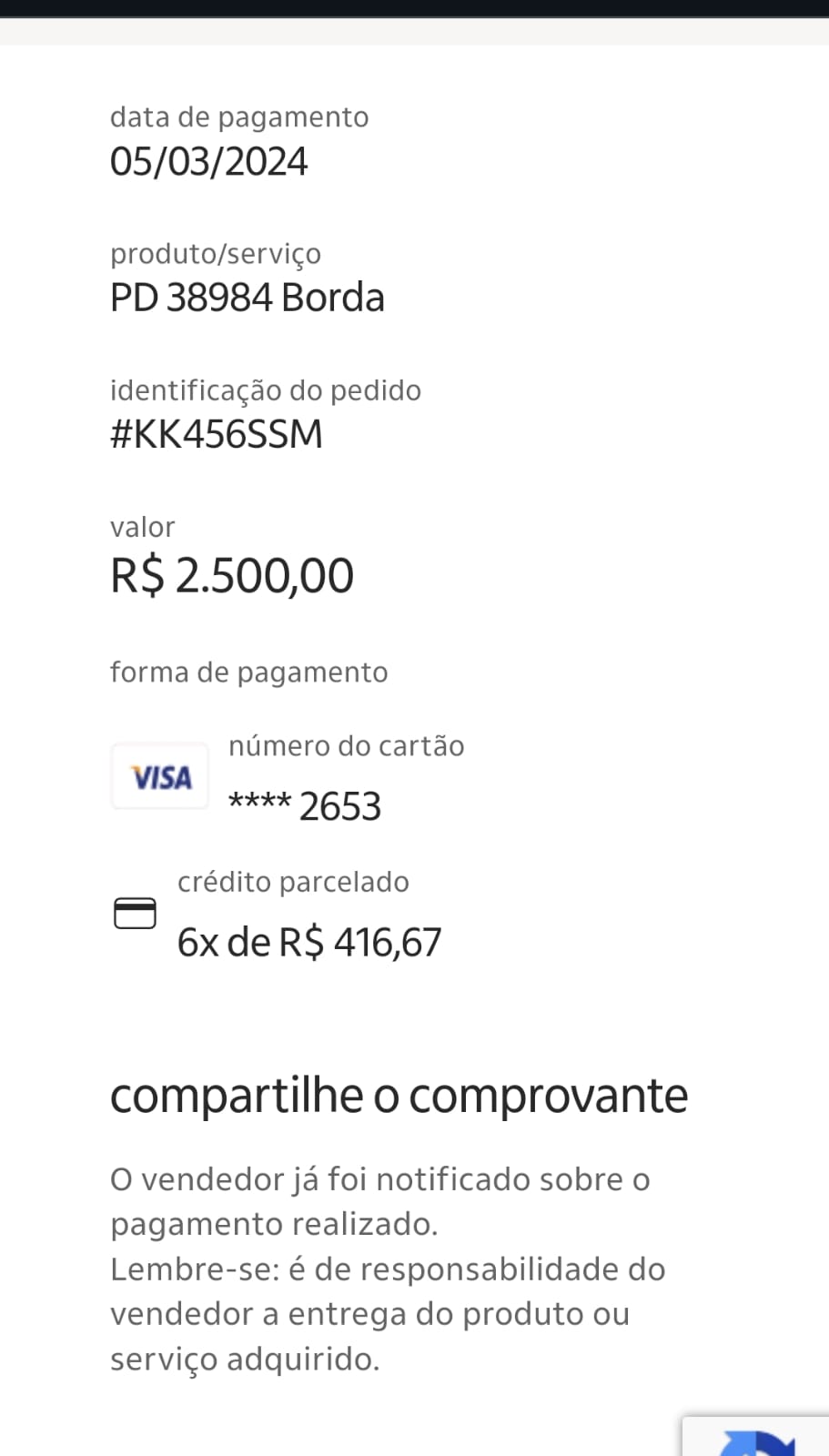Select the R$ 2.500,00 amount display
This screenshot has width=829, height=1456.
232,574
